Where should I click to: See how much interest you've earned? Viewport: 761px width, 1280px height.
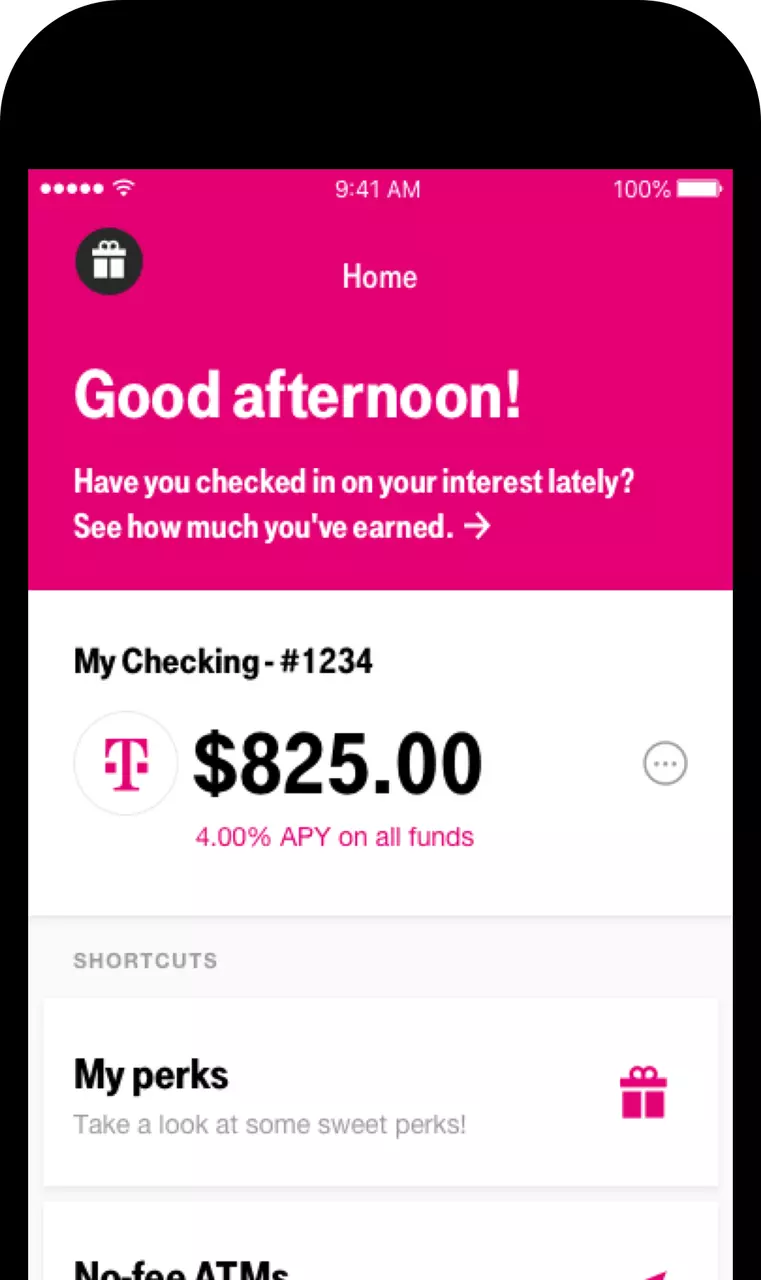(282, 527)
